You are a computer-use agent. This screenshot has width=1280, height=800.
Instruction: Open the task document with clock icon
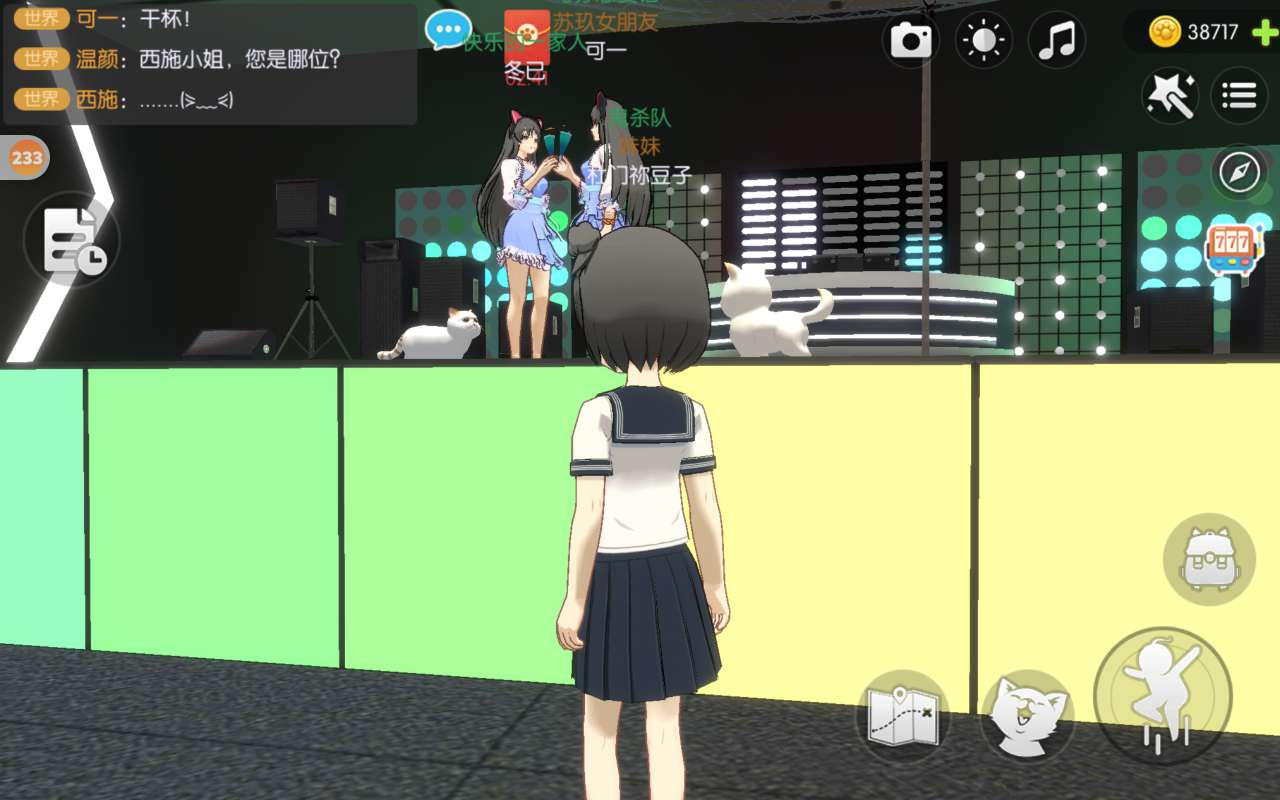tap(72, 240)
